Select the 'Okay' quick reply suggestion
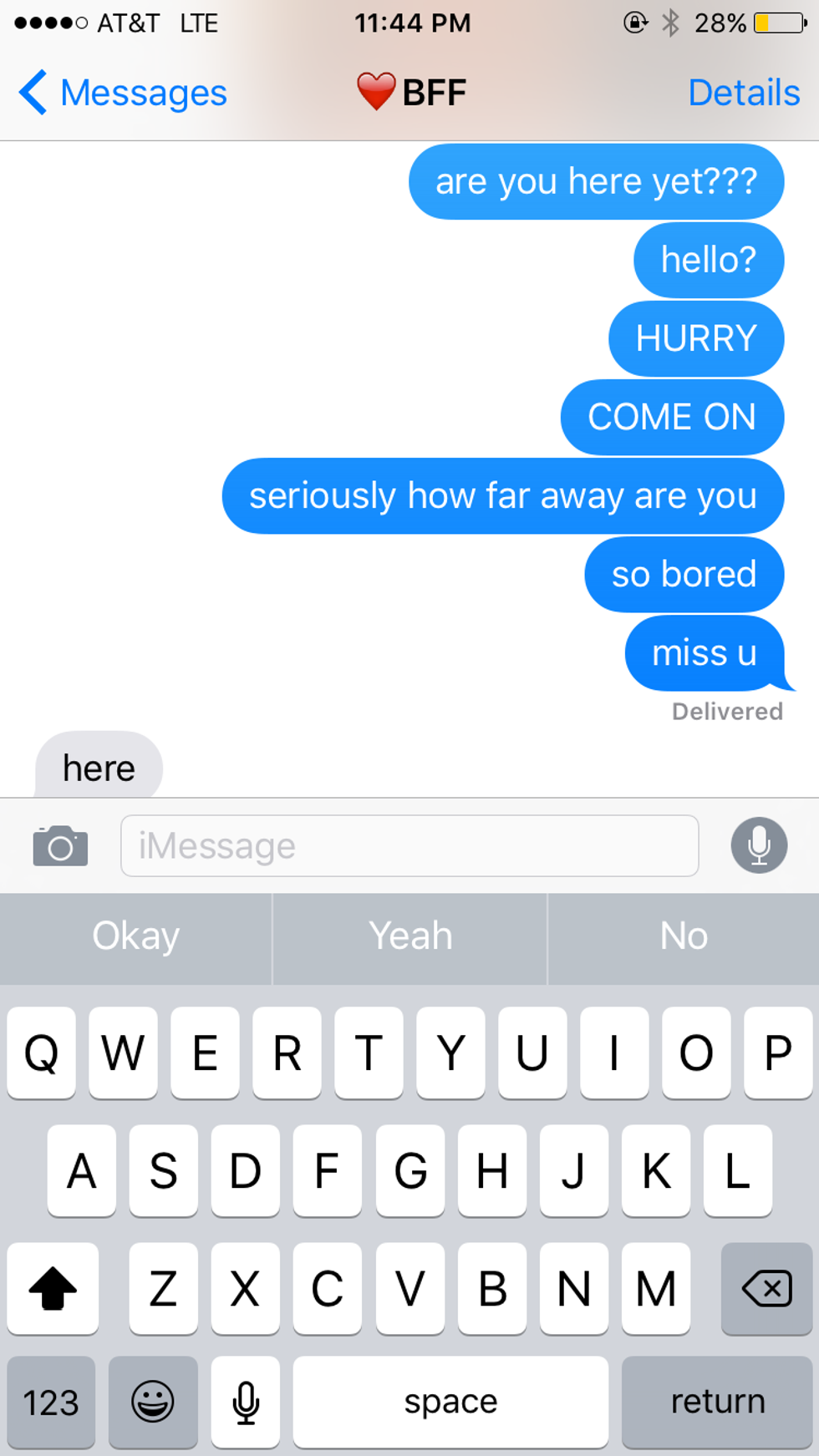The image size is (819, 1456). click(135, 936)
